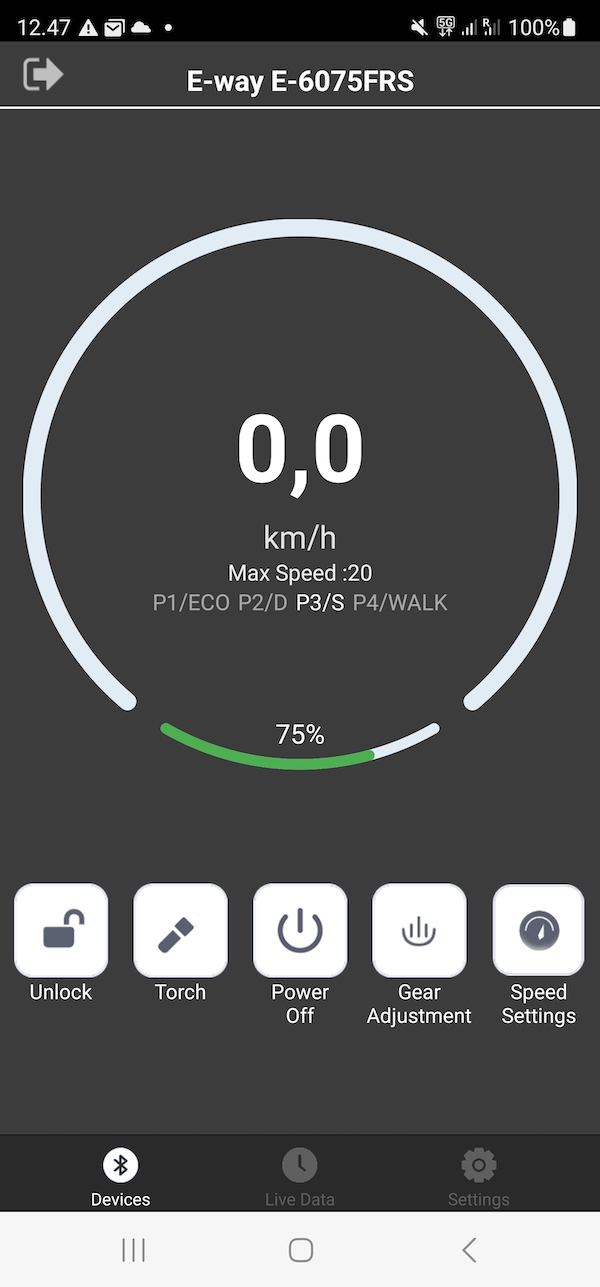Go to the home screen

point(300,1249)
